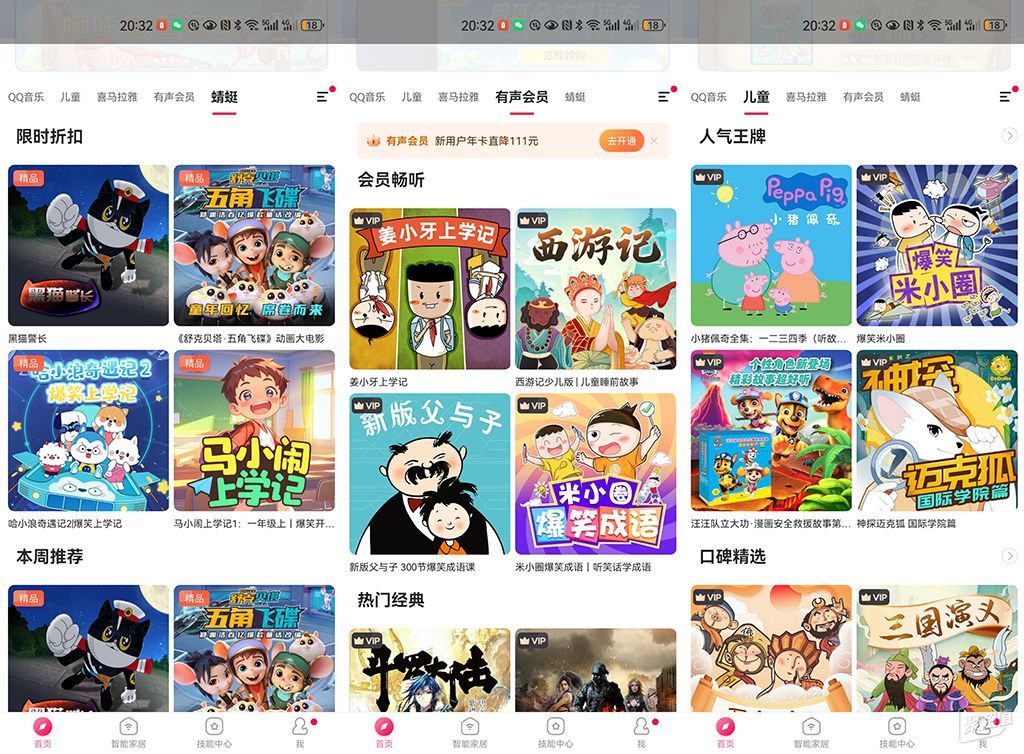1024x754 pixels.
Task: Play 新版父与子 300节爆笑成语课
Action: tap(429, 473)
